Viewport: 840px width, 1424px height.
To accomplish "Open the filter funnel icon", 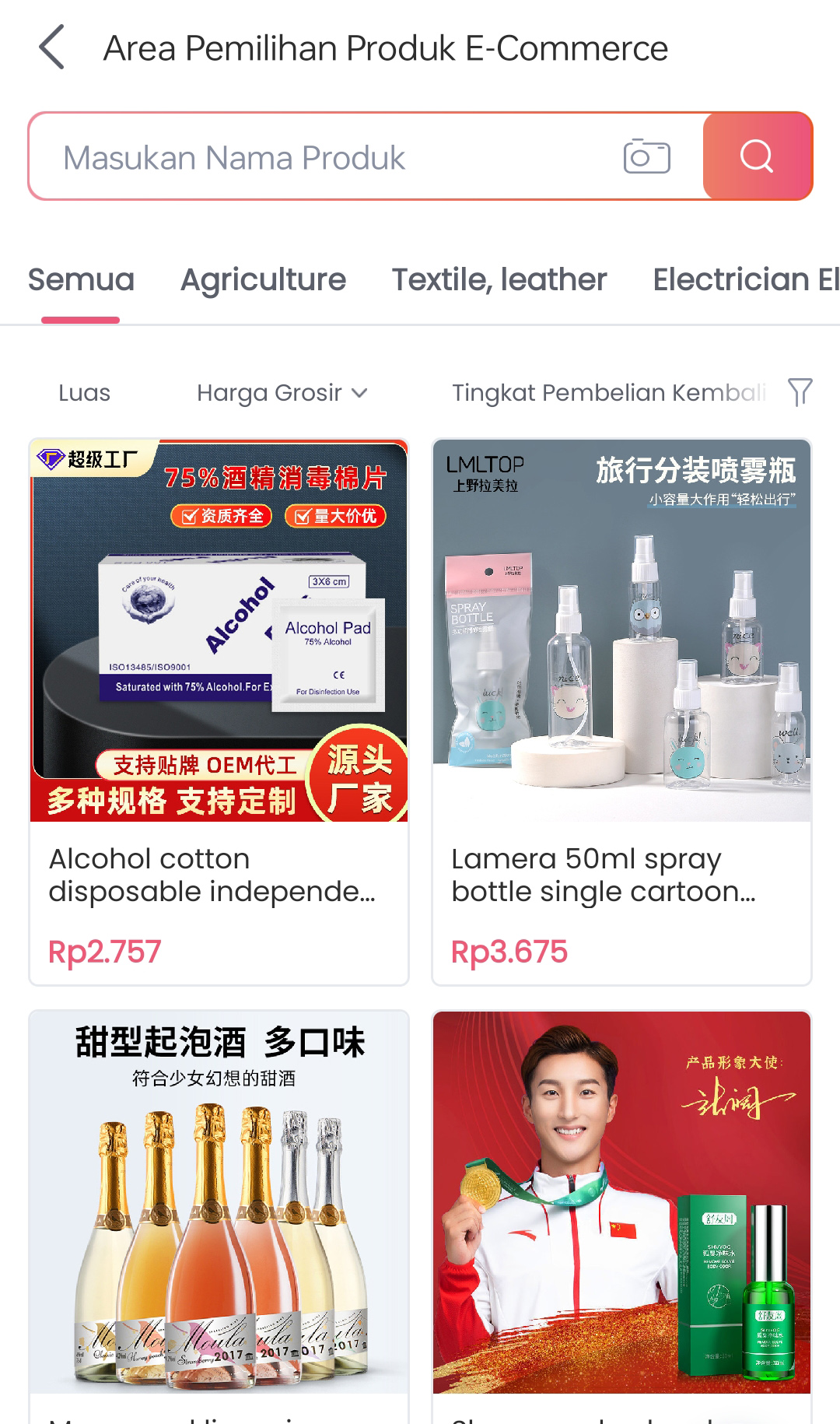I will (800, 392).
